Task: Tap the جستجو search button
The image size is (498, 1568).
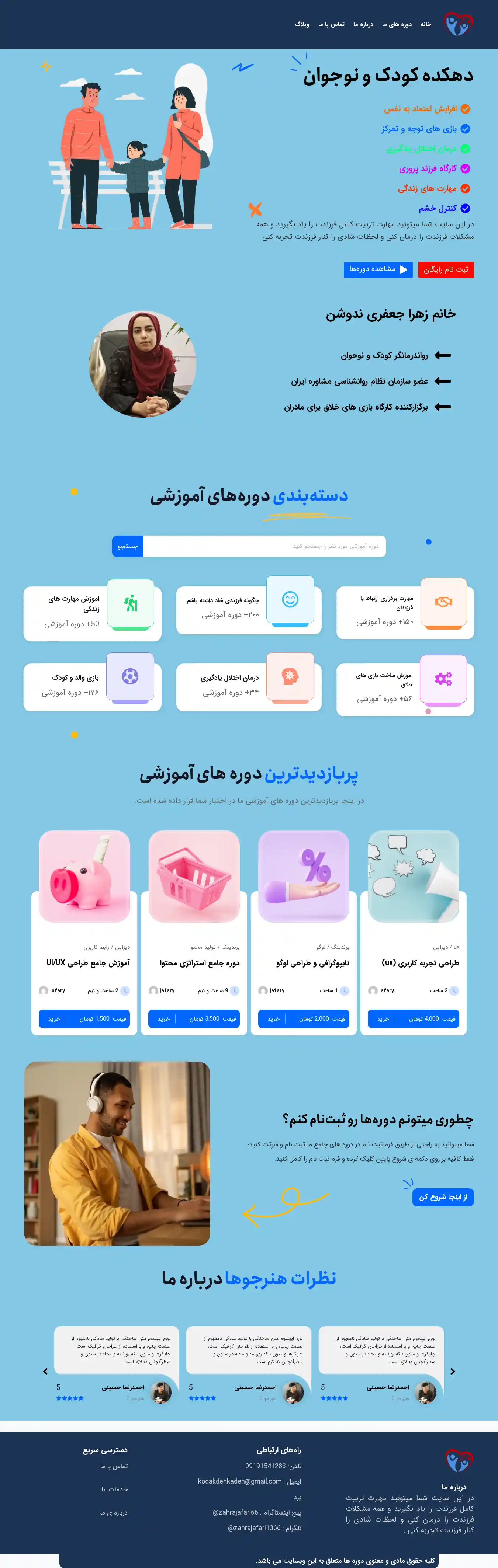Action: 127,546
